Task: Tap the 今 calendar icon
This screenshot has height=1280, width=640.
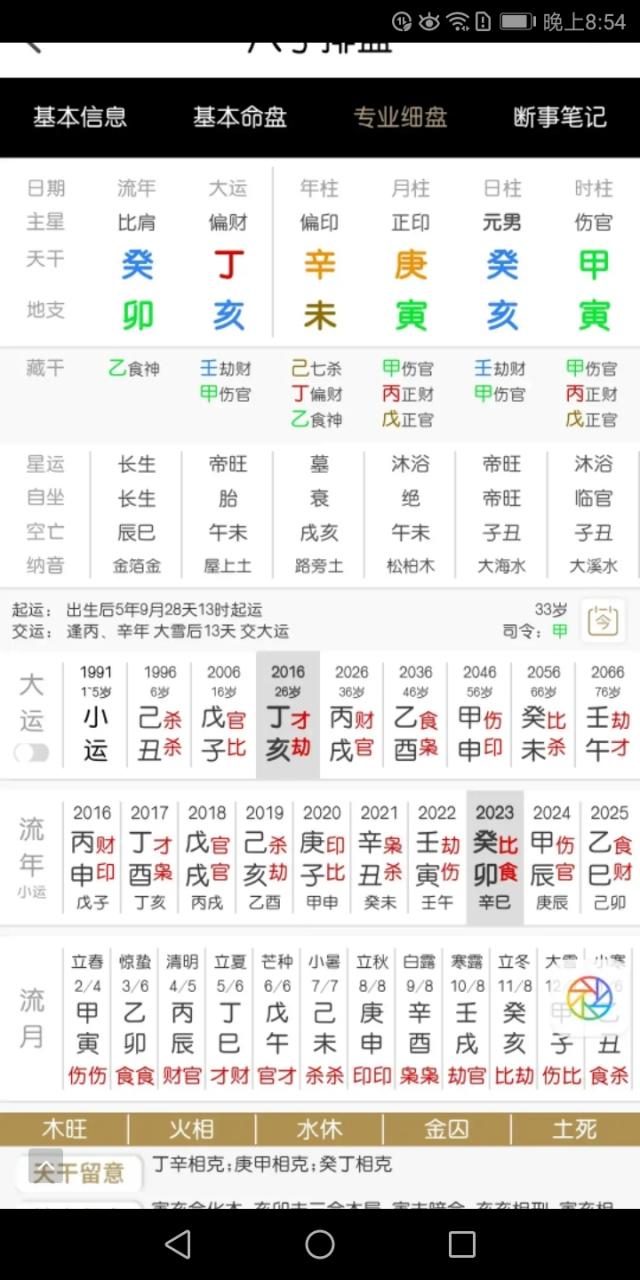Action: coord(603,620)
